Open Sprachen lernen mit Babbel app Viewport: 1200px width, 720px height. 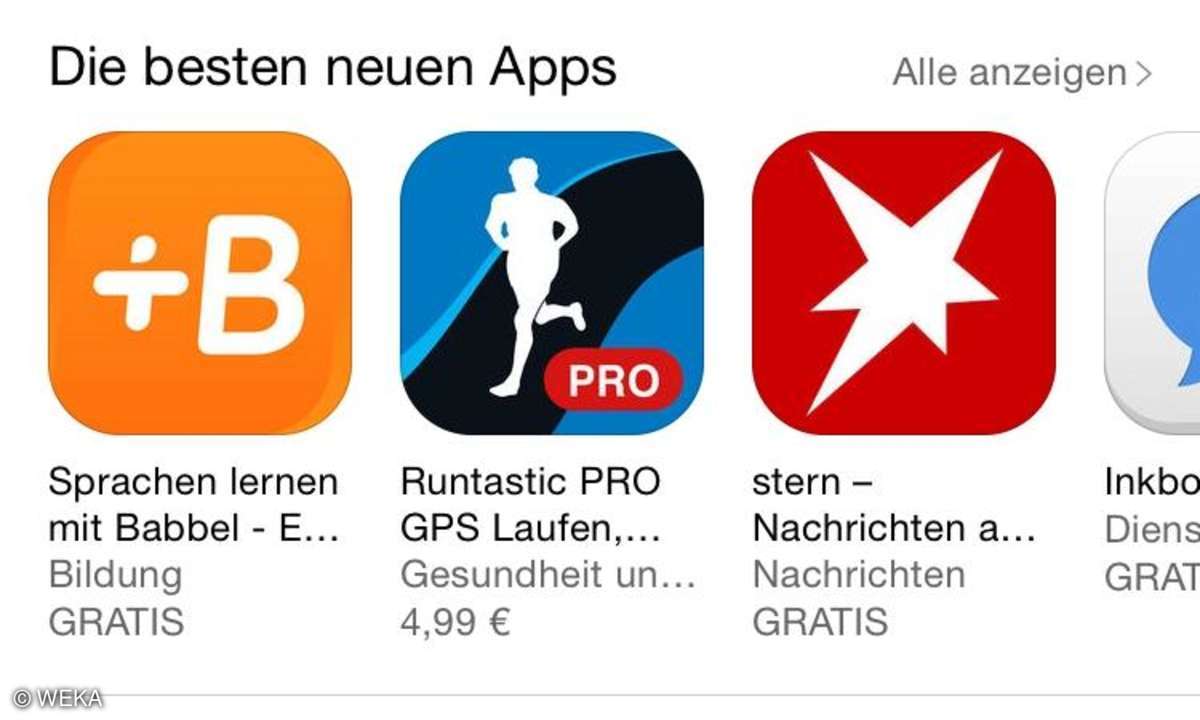coord(200,283)
